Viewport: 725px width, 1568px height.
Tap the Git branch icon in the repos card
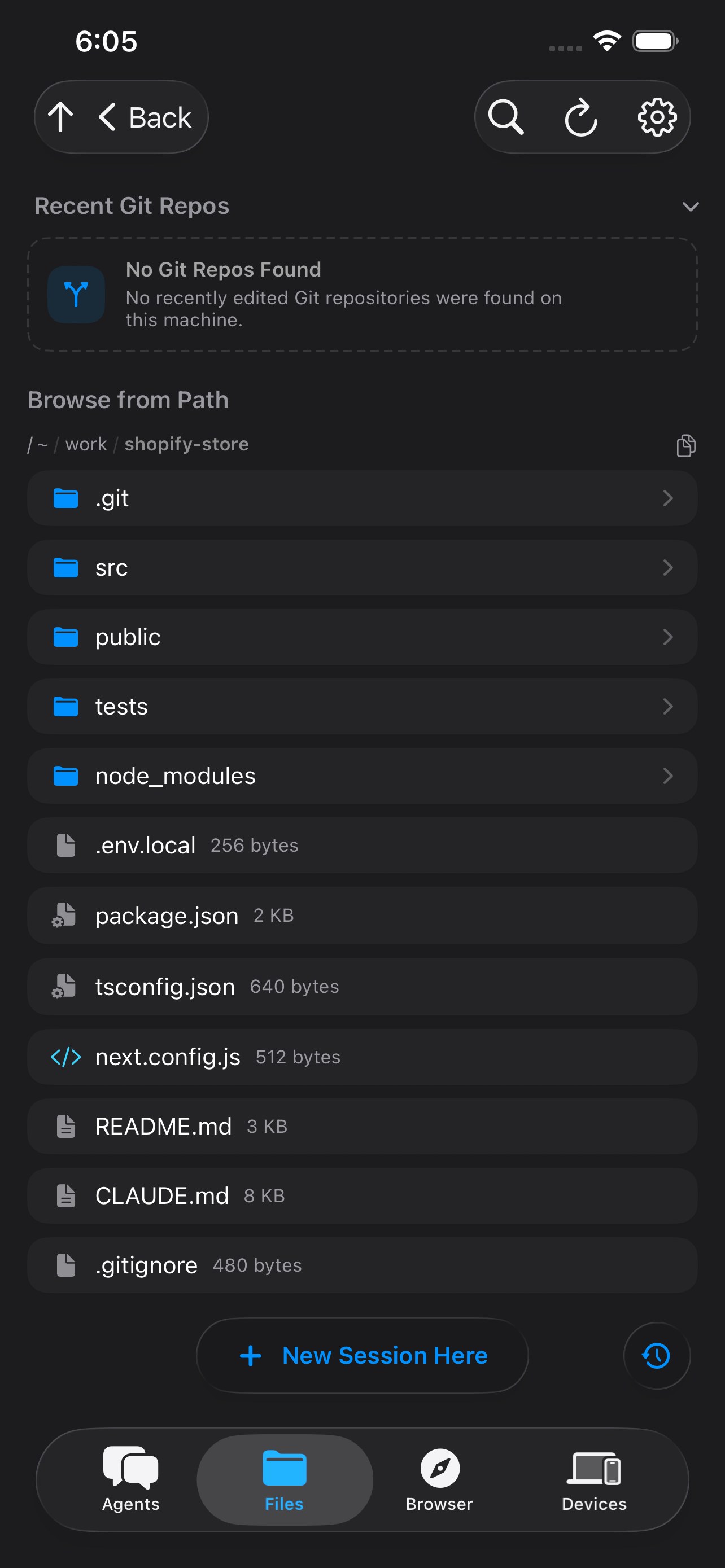pos(76,295)
